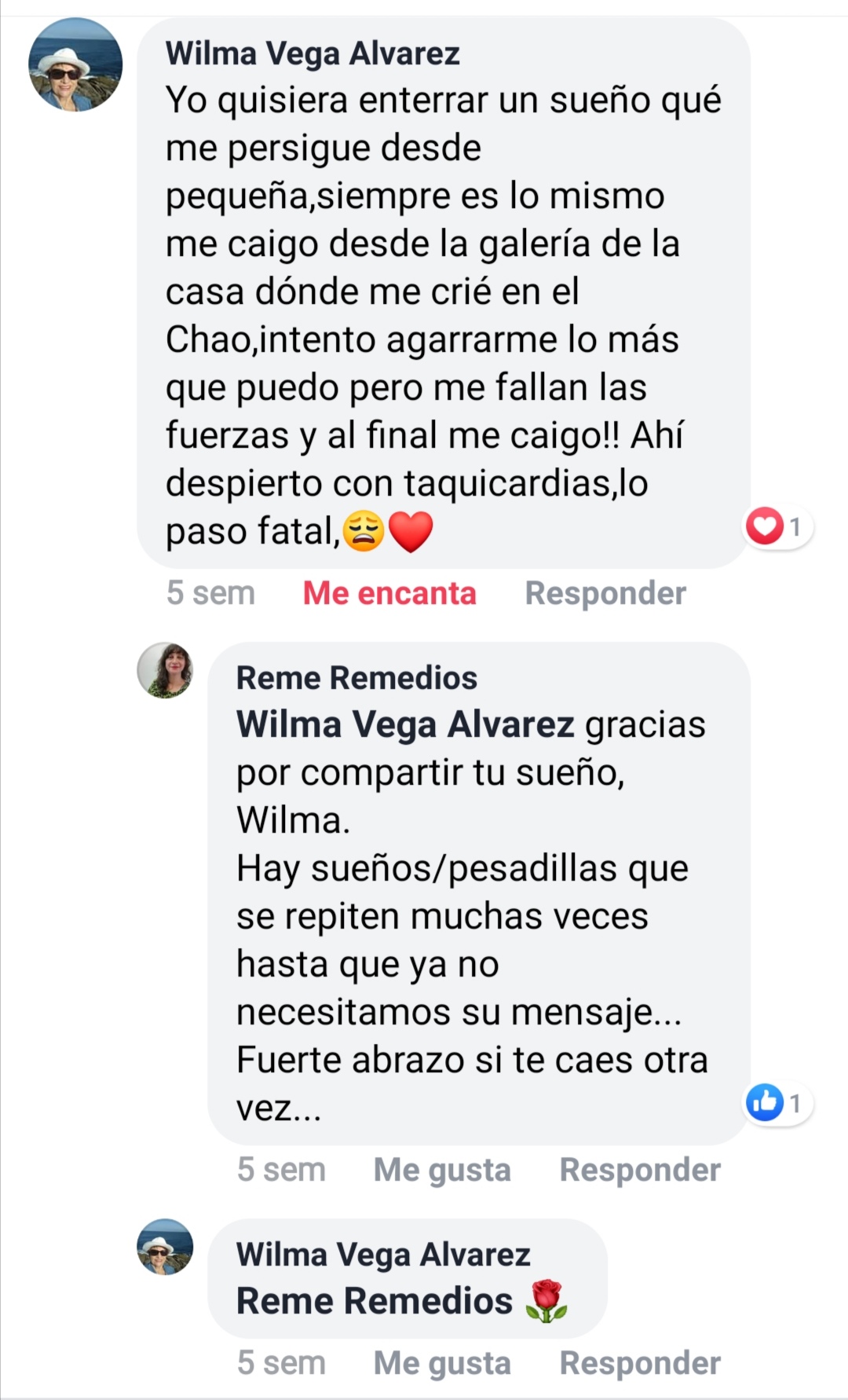Like Wilma's rose emoji reply
The width and height of the screenshot is (848, 1400).
tap(442, 1363)
